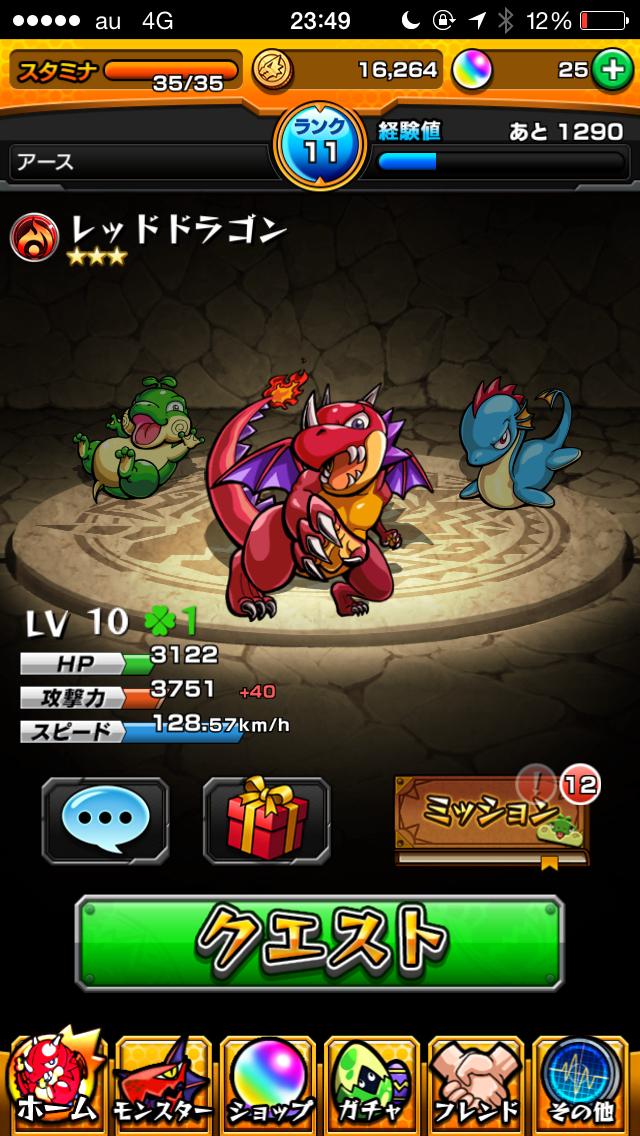Open the ミッション missions board

492,815
